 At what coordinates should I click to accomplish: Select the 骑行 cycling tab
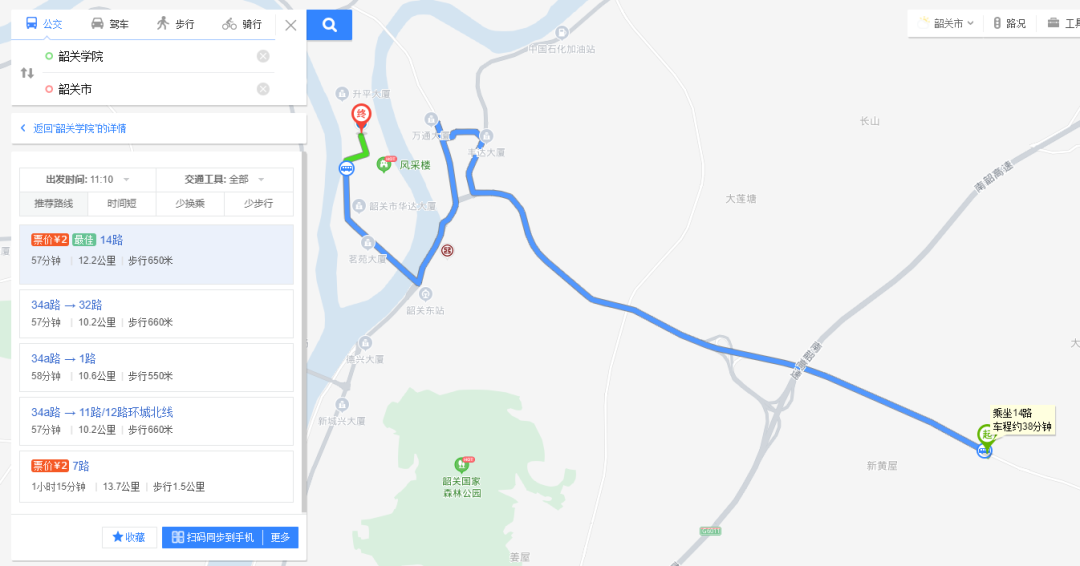pos(242,23)
